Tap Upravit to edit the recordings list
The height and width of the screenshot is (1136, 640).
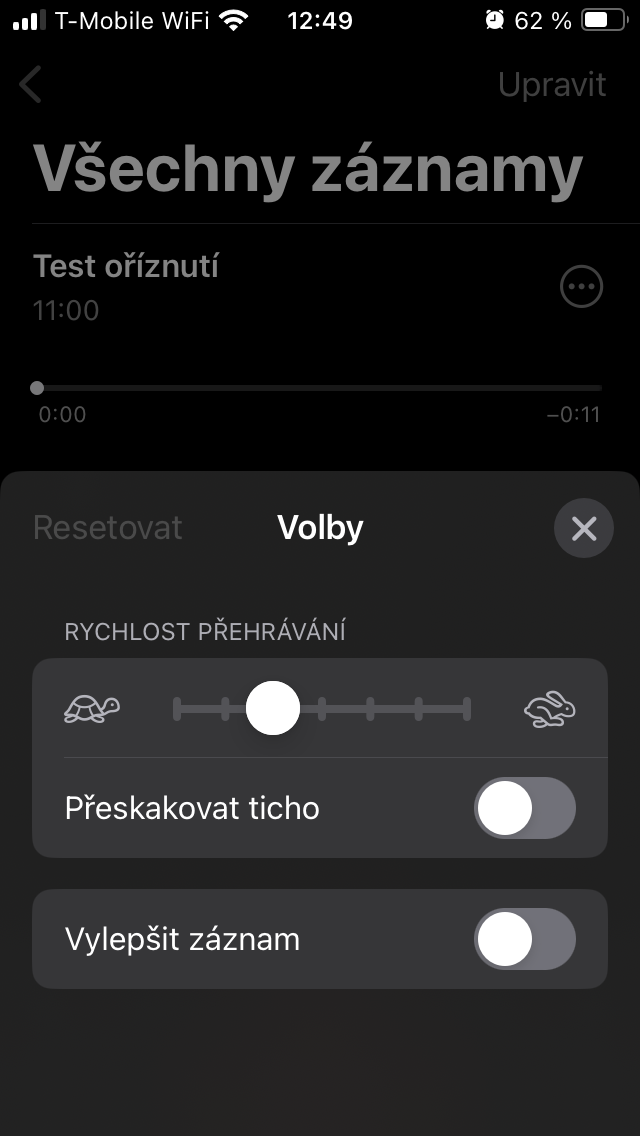[552, 85]
